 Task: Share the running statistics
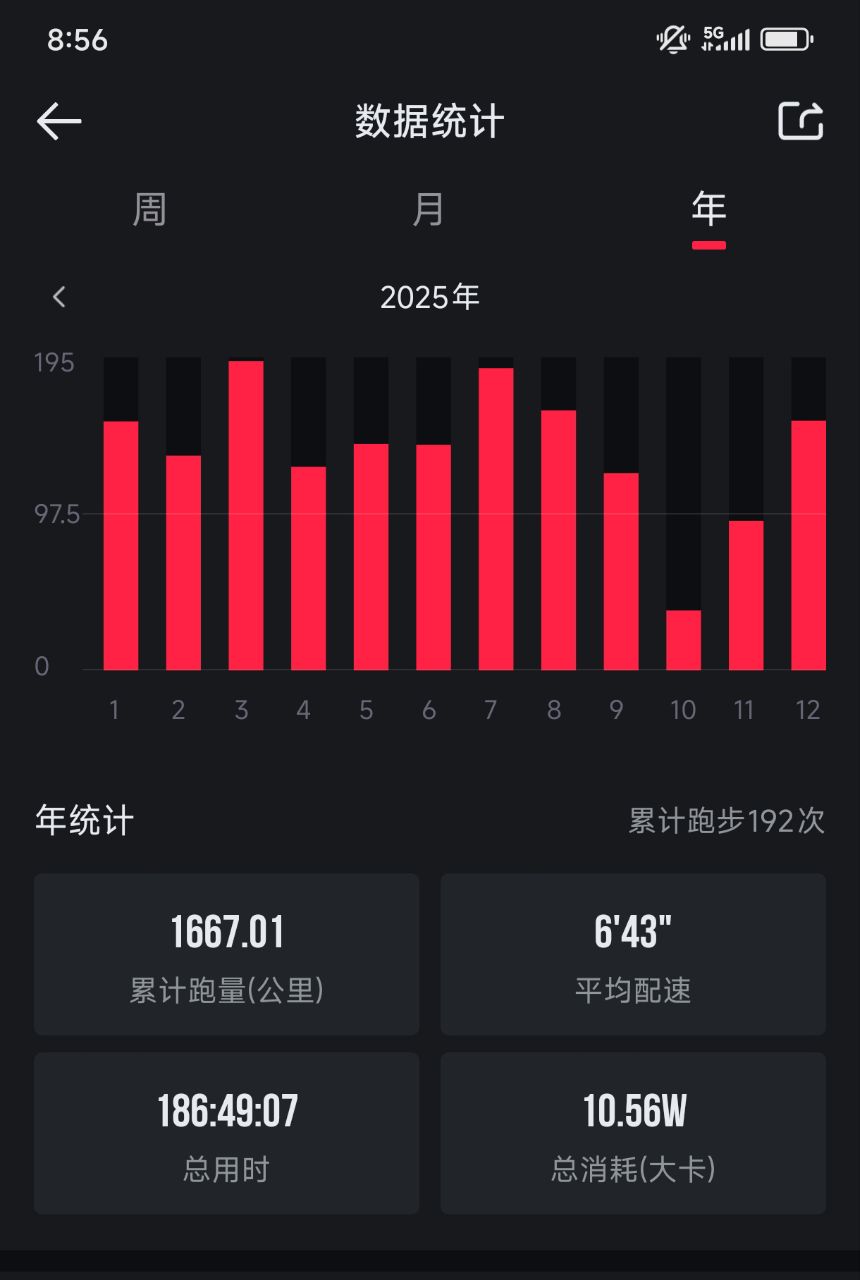[x=800, y=122]
